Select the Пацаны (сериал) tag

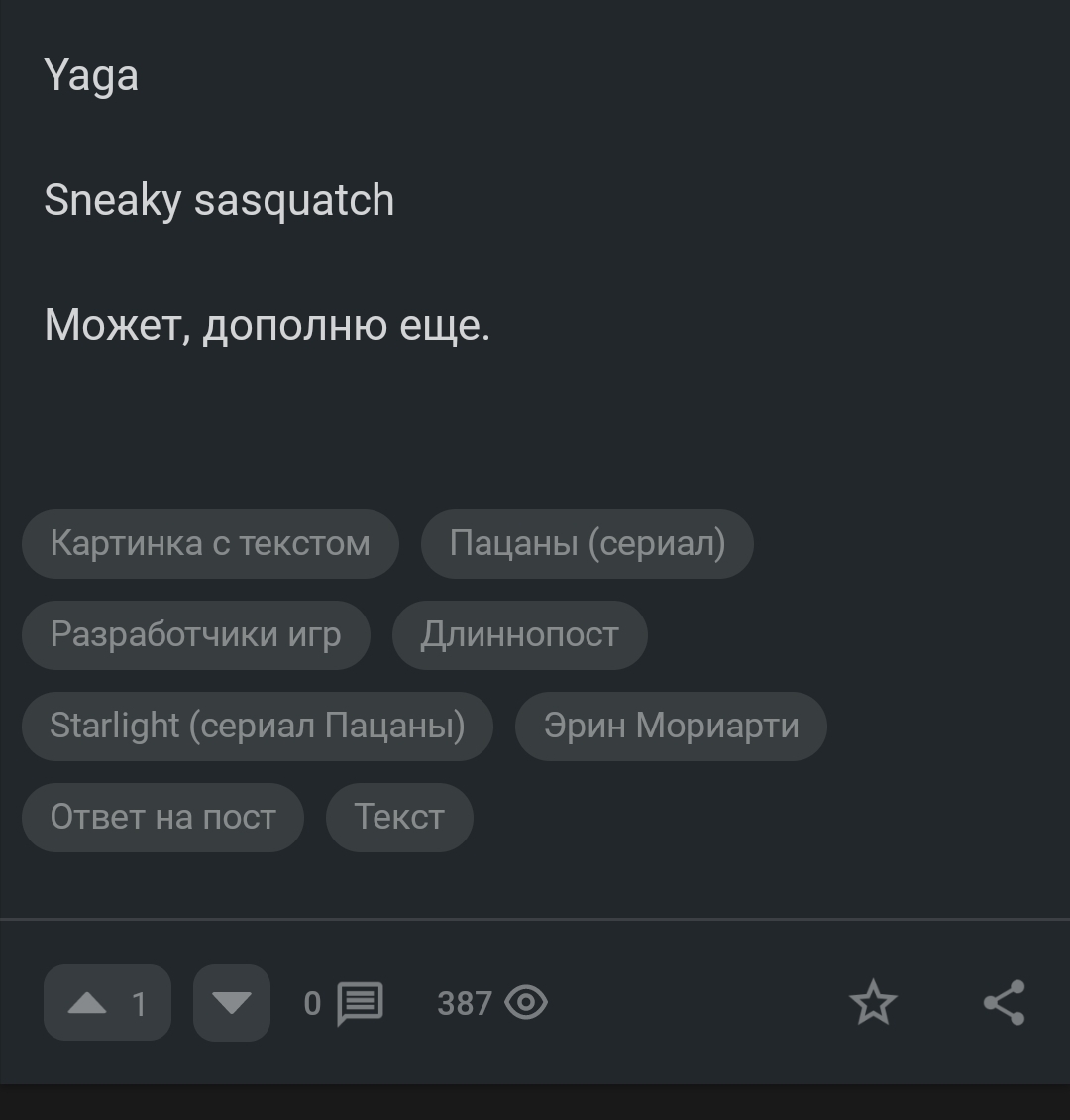[x=587, y=543]
